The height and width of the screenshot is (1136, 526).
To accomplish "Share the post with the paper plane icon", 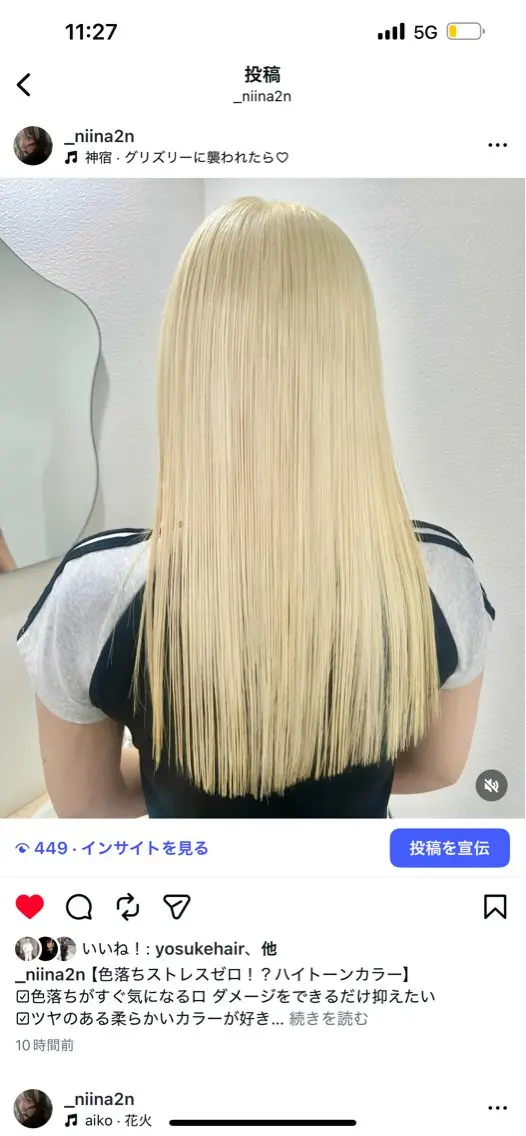I will tap(176, 906).
